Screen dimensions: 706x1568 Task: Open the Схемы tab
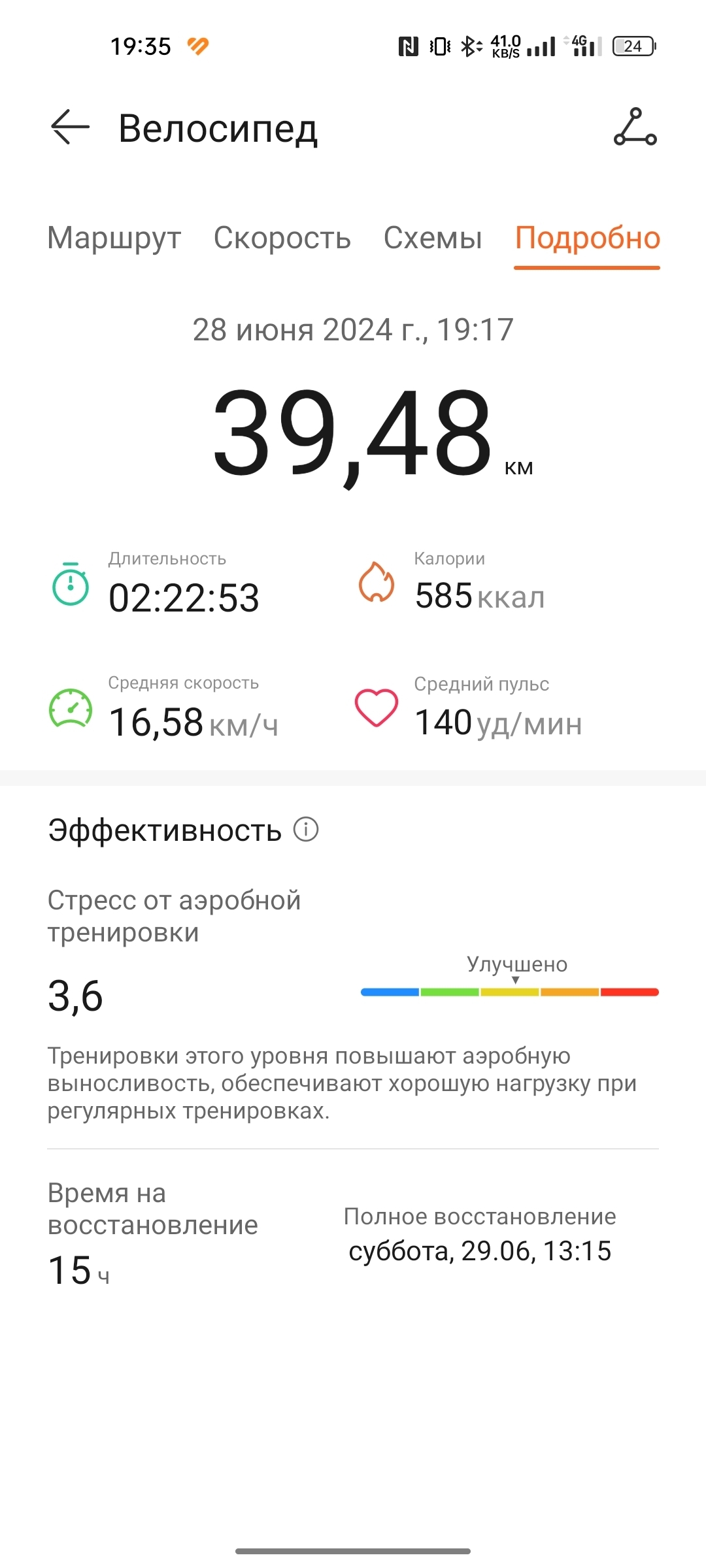(433, 238)
